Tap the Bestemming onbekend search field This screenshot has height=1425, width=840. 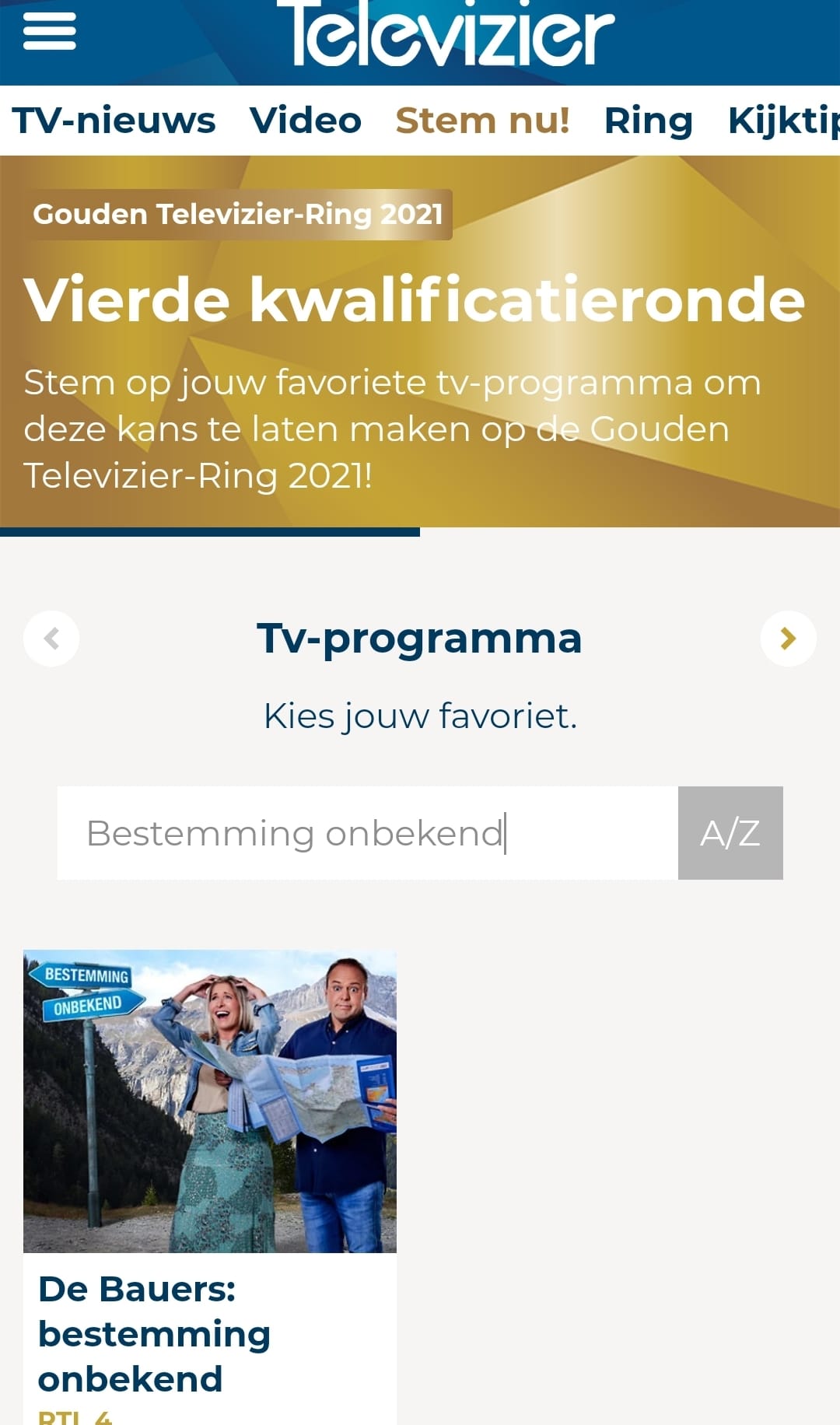(x=367, y=833)
